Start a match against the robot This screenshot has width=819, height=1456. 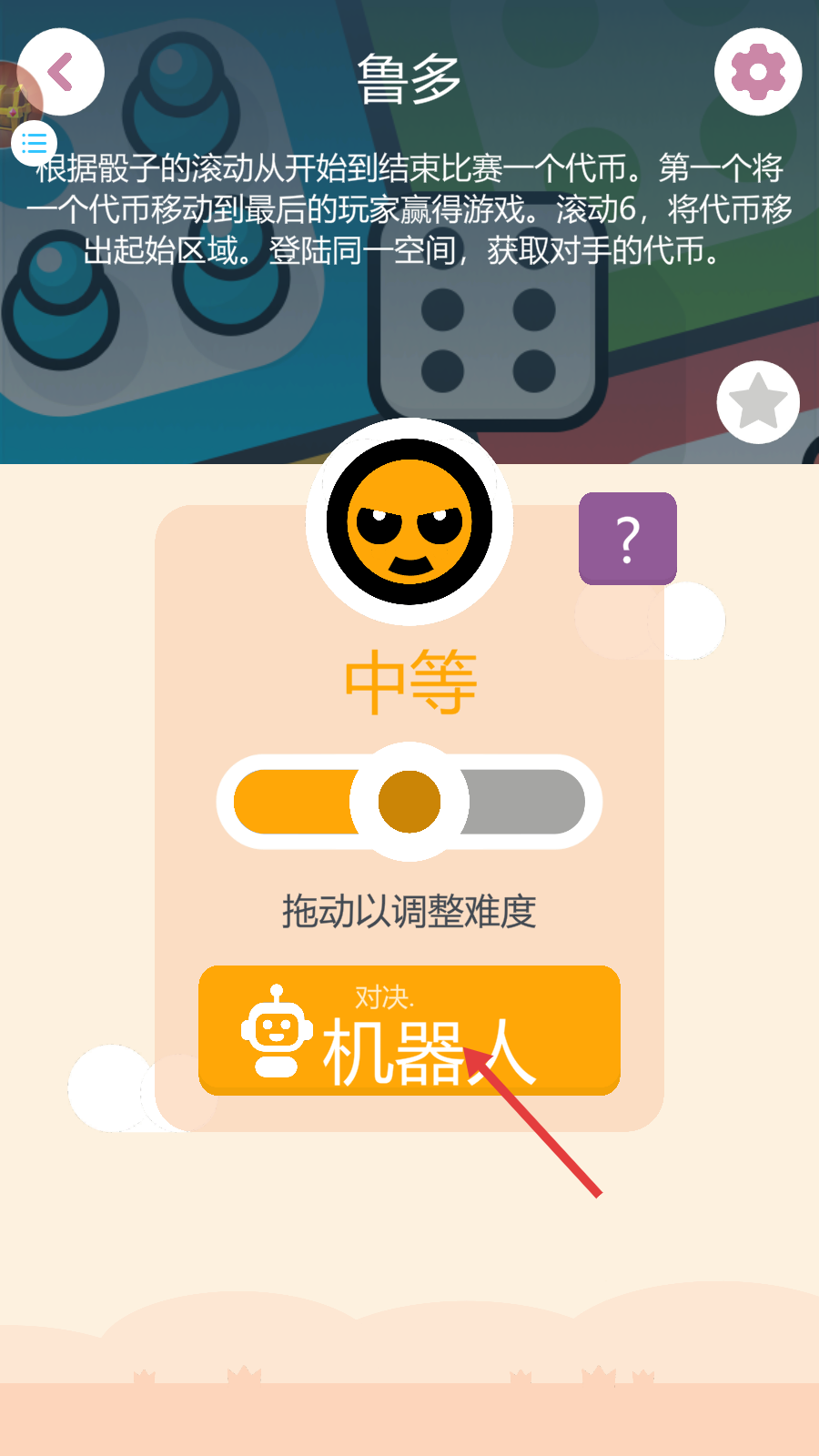[409, 1030]
